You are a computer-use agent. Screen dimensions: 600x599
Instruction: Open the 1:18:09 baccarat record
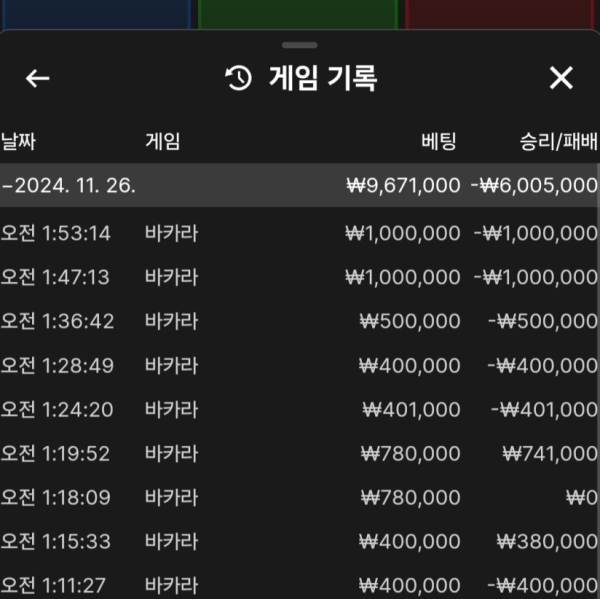[300, 497]
